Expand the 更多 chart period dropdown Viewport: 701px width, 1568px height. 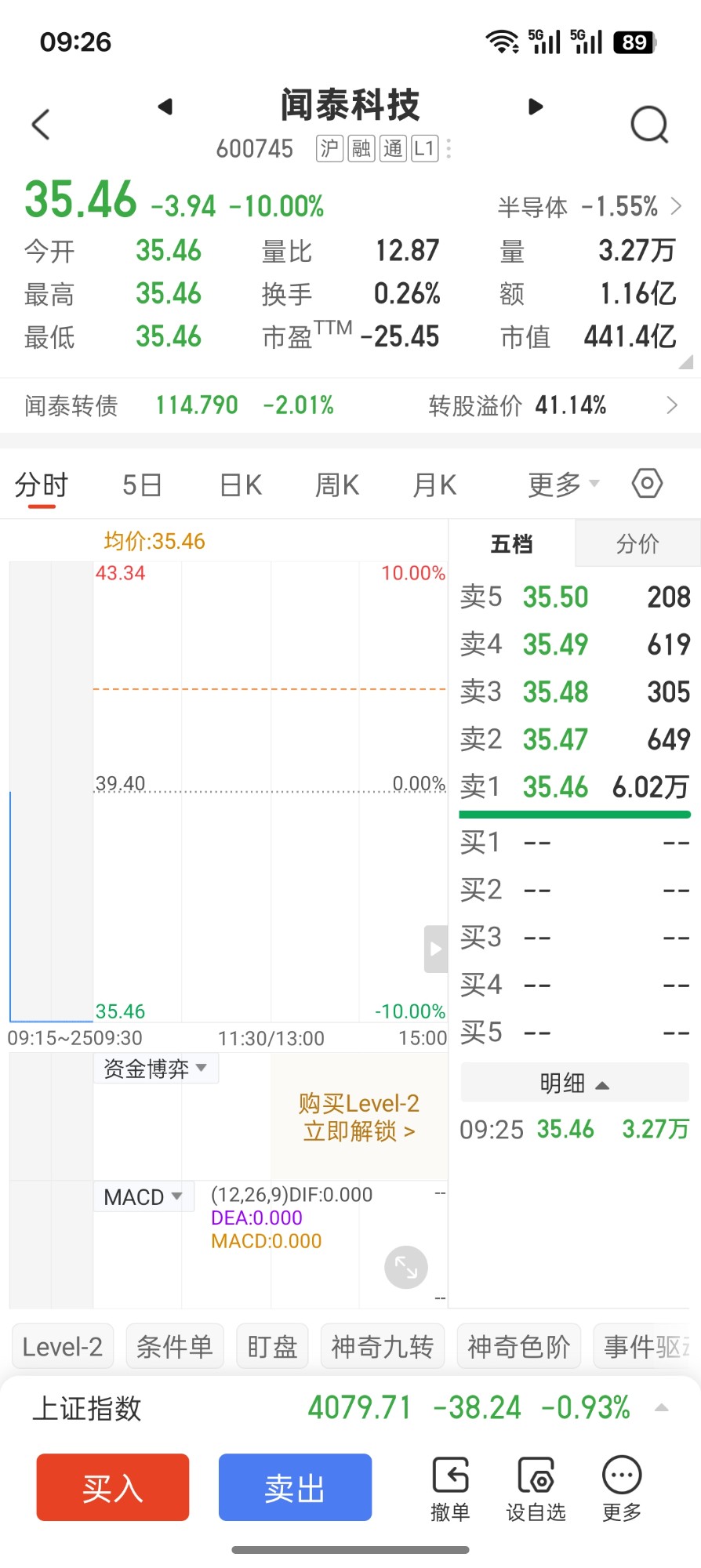tap(564, 485)
